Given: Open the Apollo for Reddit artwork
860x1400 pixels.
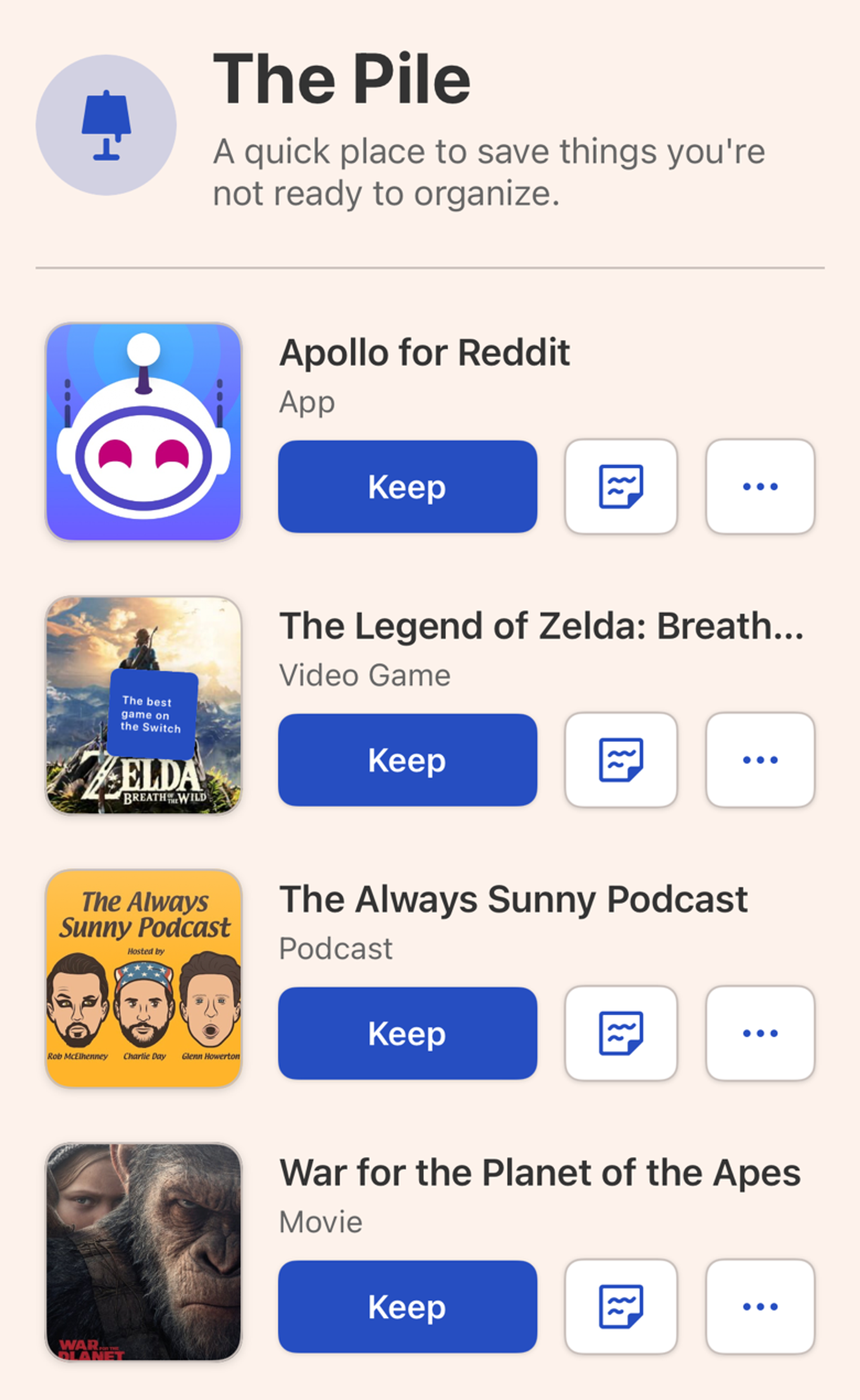Looking at the screenshot, I should 144,432.
